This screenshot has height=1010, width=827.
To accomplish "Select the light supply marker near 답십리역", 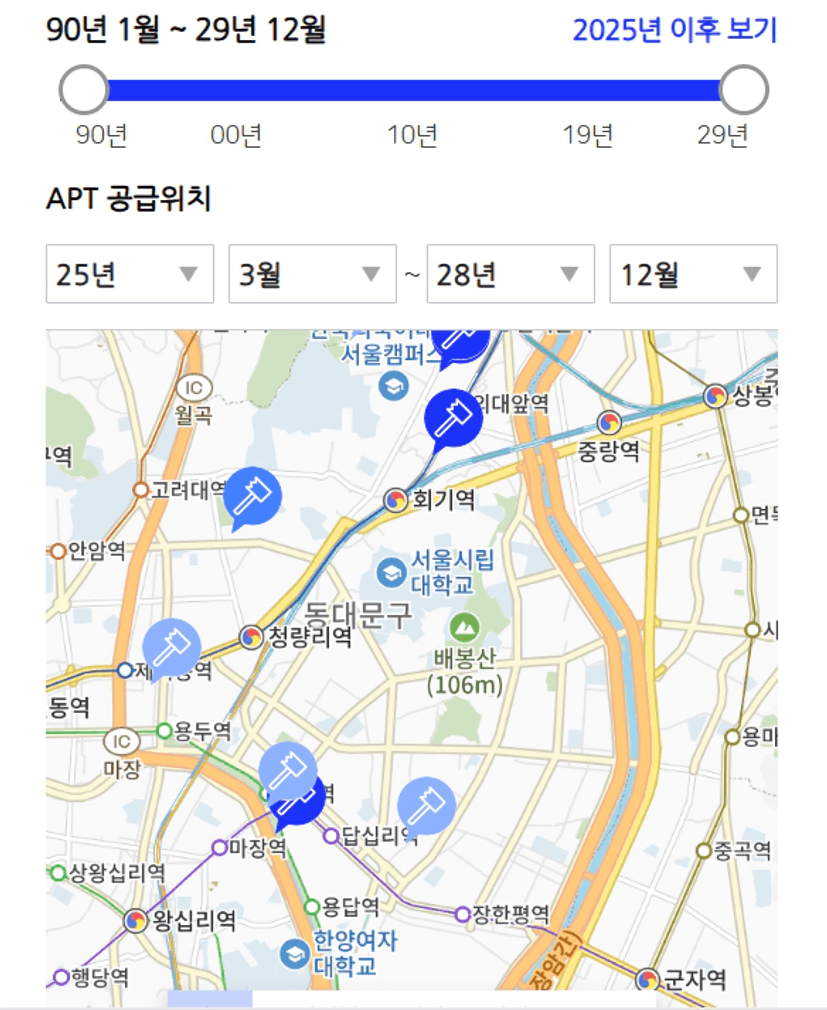I will point(426,806).
